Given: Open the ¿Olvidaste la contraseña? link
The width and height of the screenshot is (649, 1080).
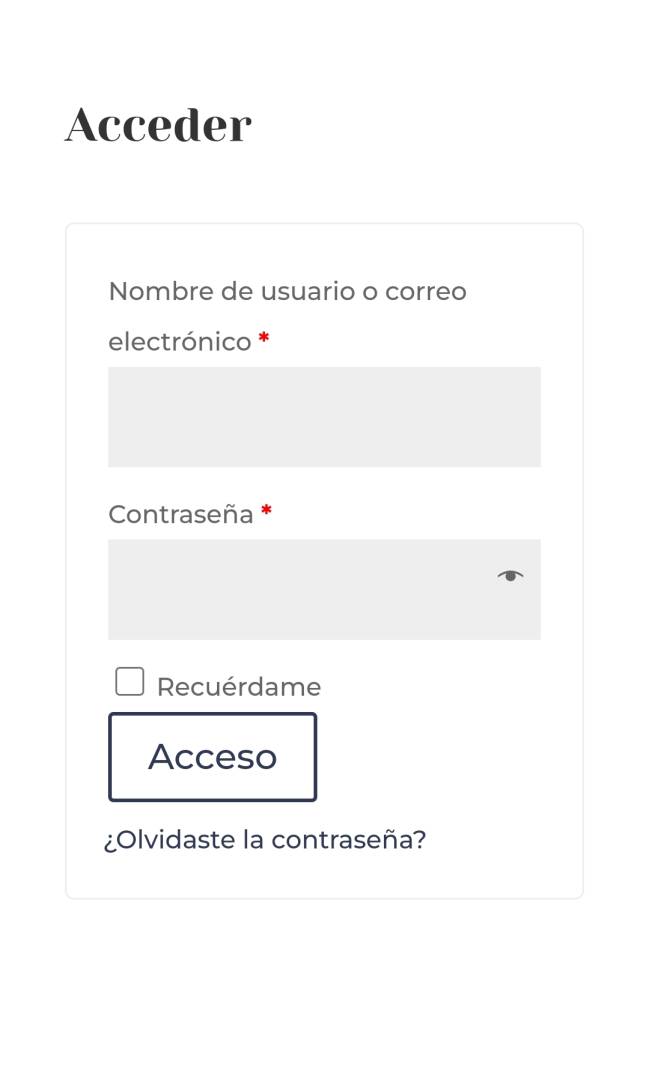Looking at the screenshot, I should click(265, 840).
